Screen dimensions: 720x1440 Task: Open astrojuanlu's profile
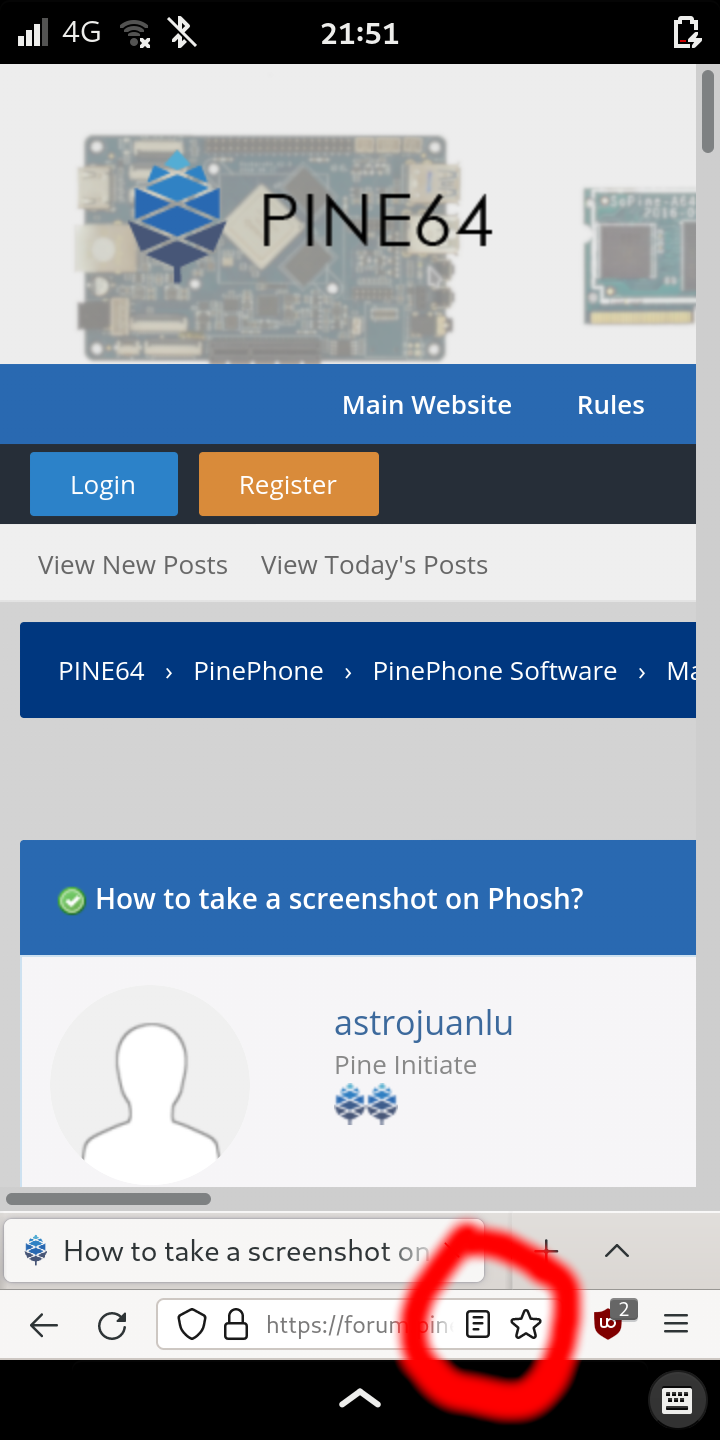pos(423,1023)
